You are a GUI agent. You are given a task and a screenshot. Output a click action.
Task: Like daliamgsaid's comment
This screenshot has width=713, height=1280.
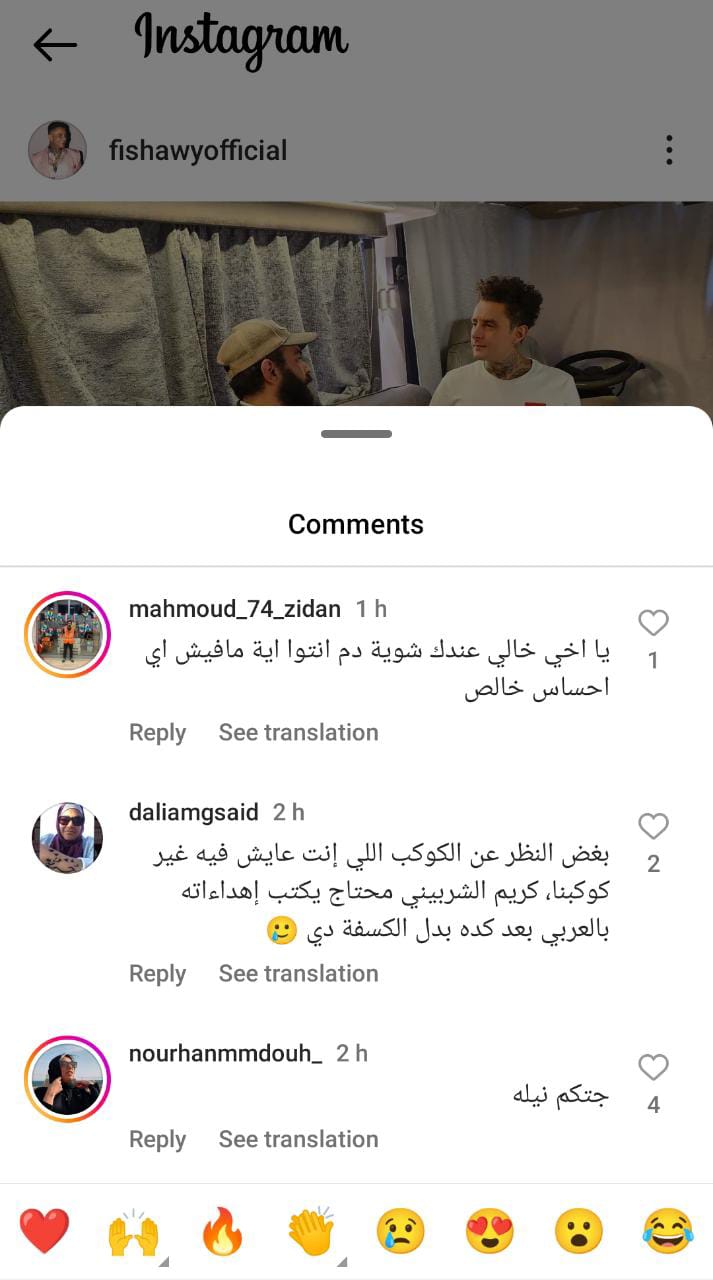point(653,826)
